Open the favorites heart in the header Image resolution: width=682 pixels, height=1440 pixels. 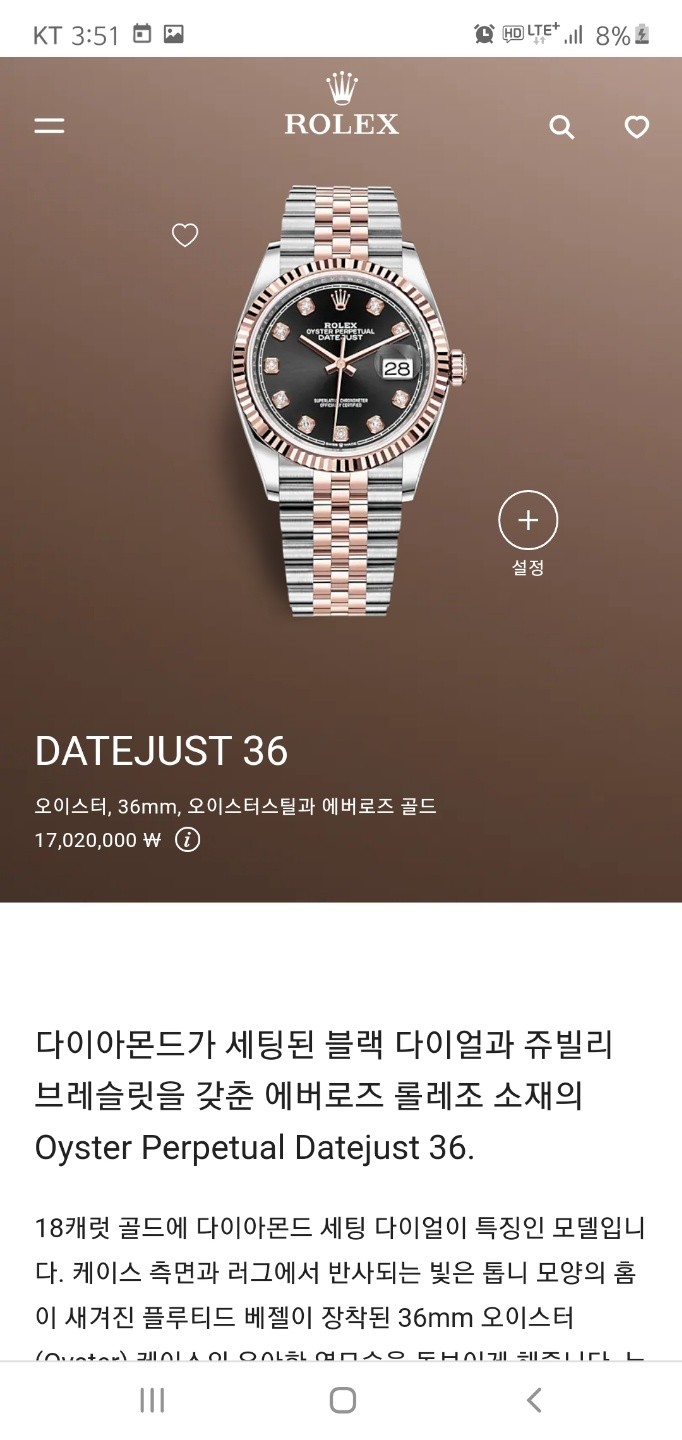[x=637, y=127]
